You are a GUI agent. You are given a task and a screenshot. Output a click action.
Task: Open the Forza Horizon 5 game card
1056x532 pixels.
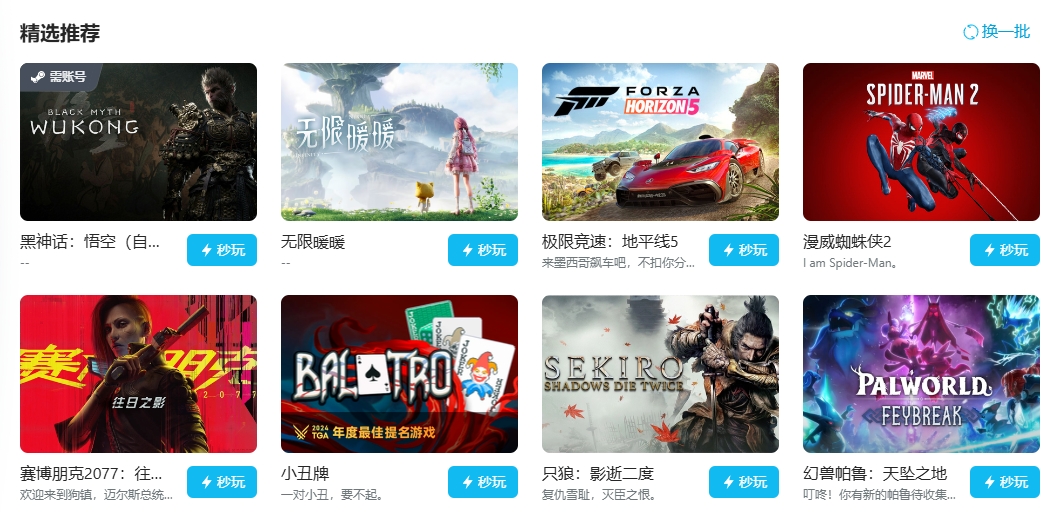(660, 142)
